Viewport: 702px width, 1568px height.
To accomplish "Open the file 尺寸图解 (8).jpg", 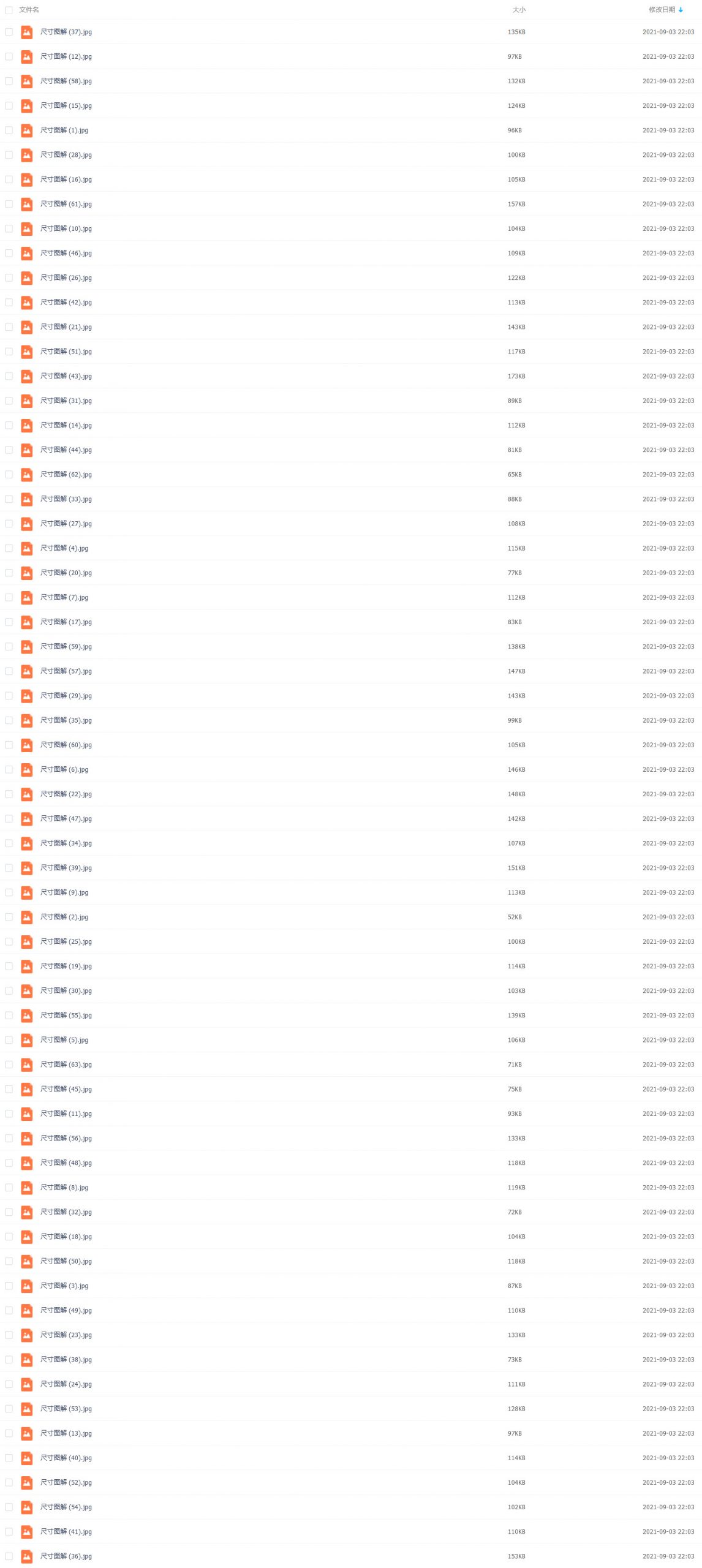I will pyautogui.click(x=64, y=1187).
